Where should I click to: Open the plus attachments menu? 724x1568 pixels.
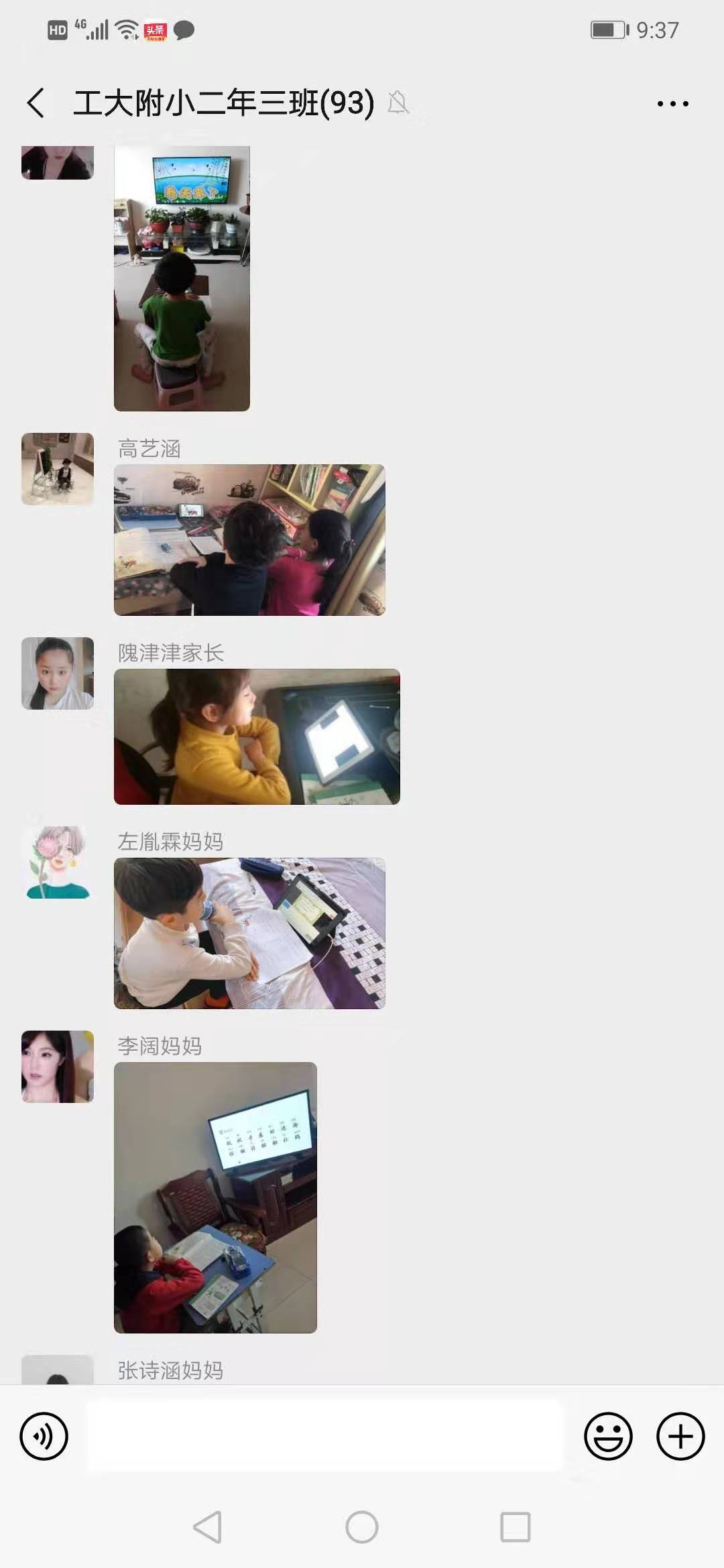[680, 1436]
